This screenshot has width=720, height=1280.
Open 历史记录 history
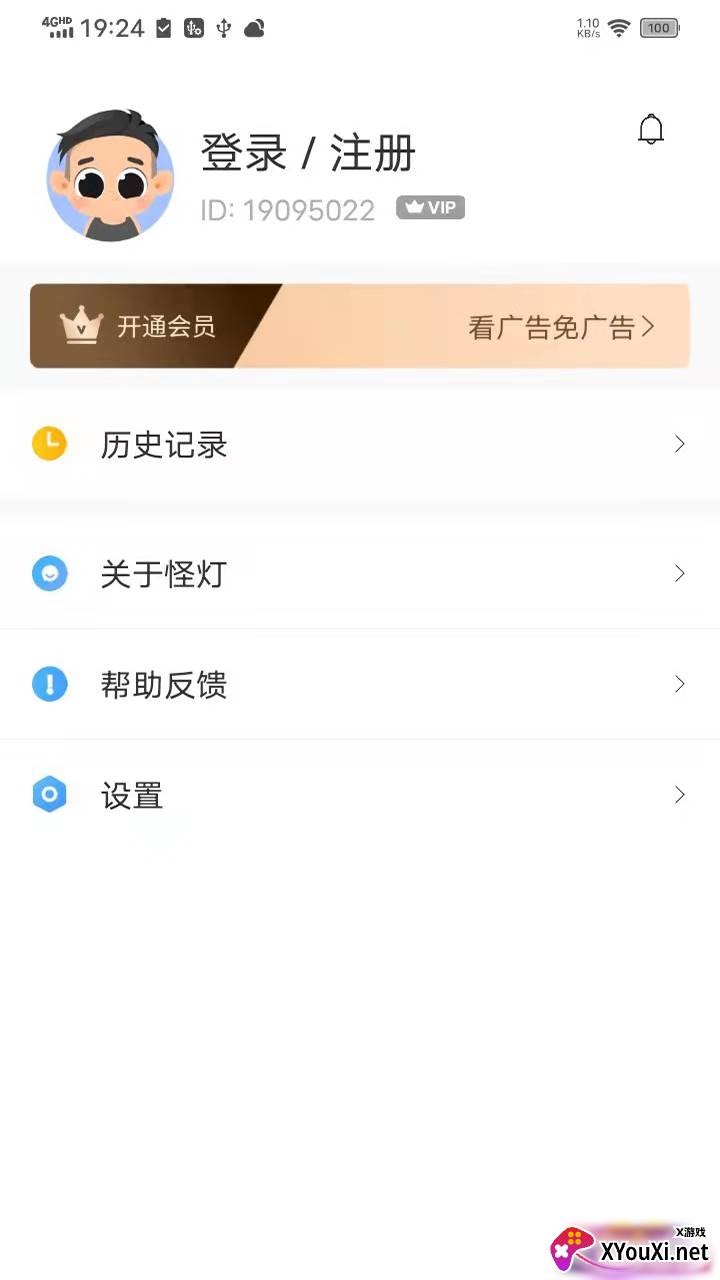click(359, 444)
